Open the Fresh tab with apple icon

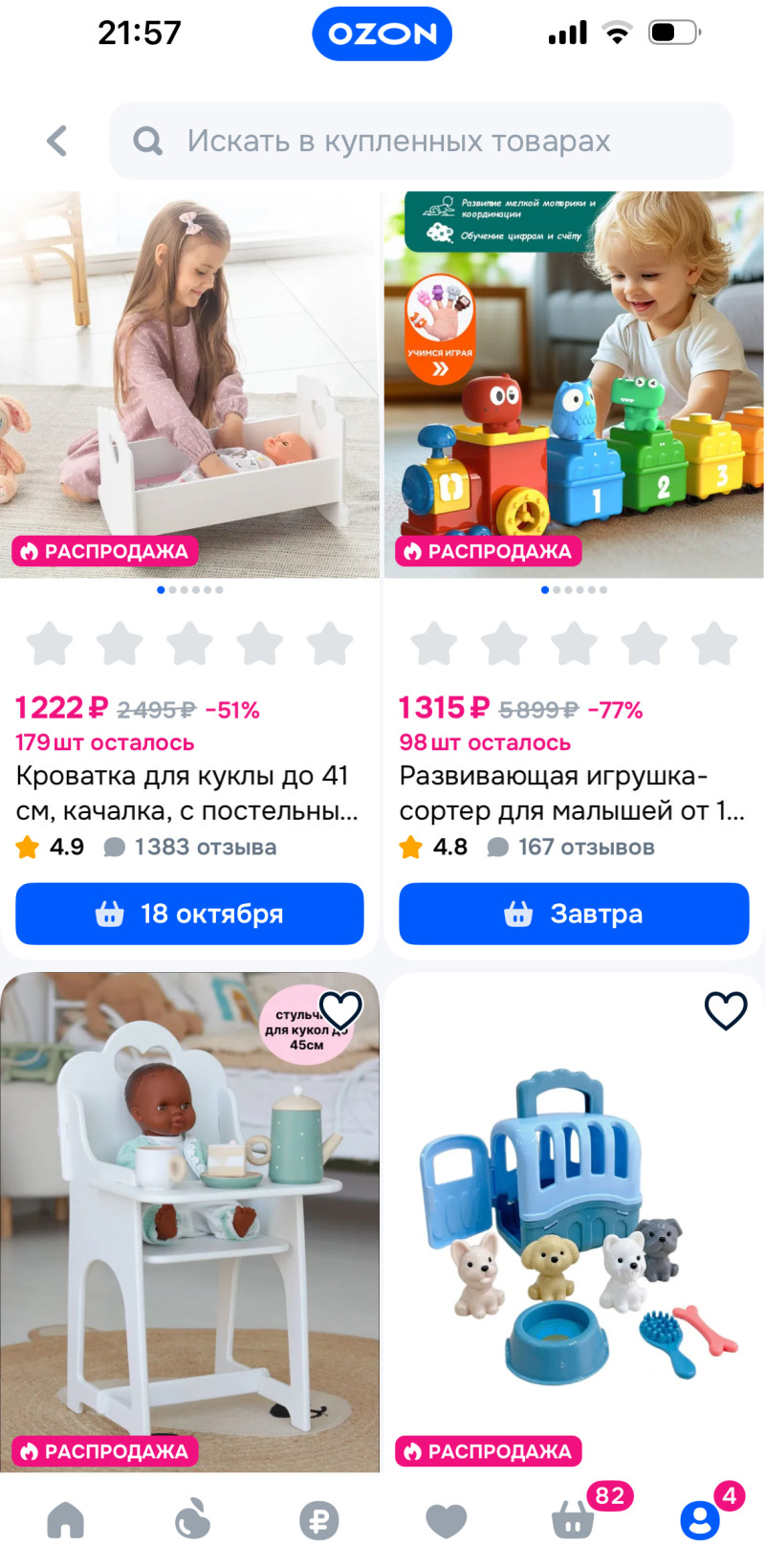pyautogui.click(x=192, y=1520)
